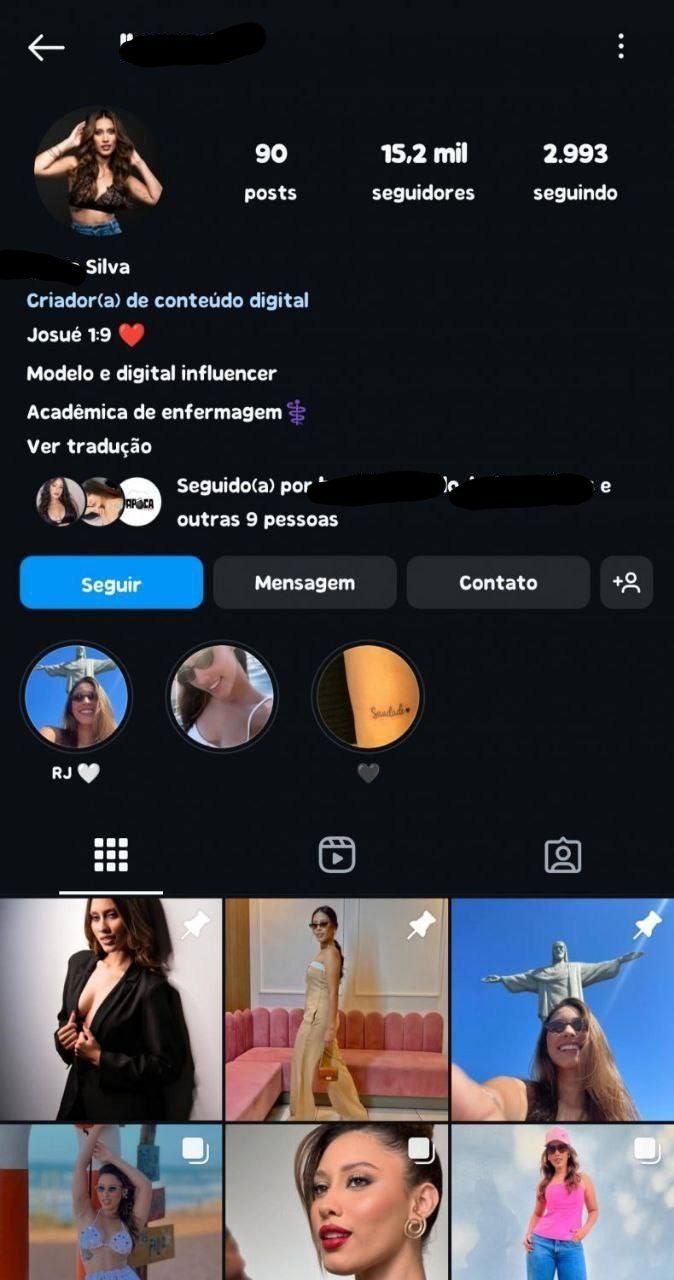Screen dimensions: 674x1280
Task: Switch to the Reels tab
Action: click(337, 855)
